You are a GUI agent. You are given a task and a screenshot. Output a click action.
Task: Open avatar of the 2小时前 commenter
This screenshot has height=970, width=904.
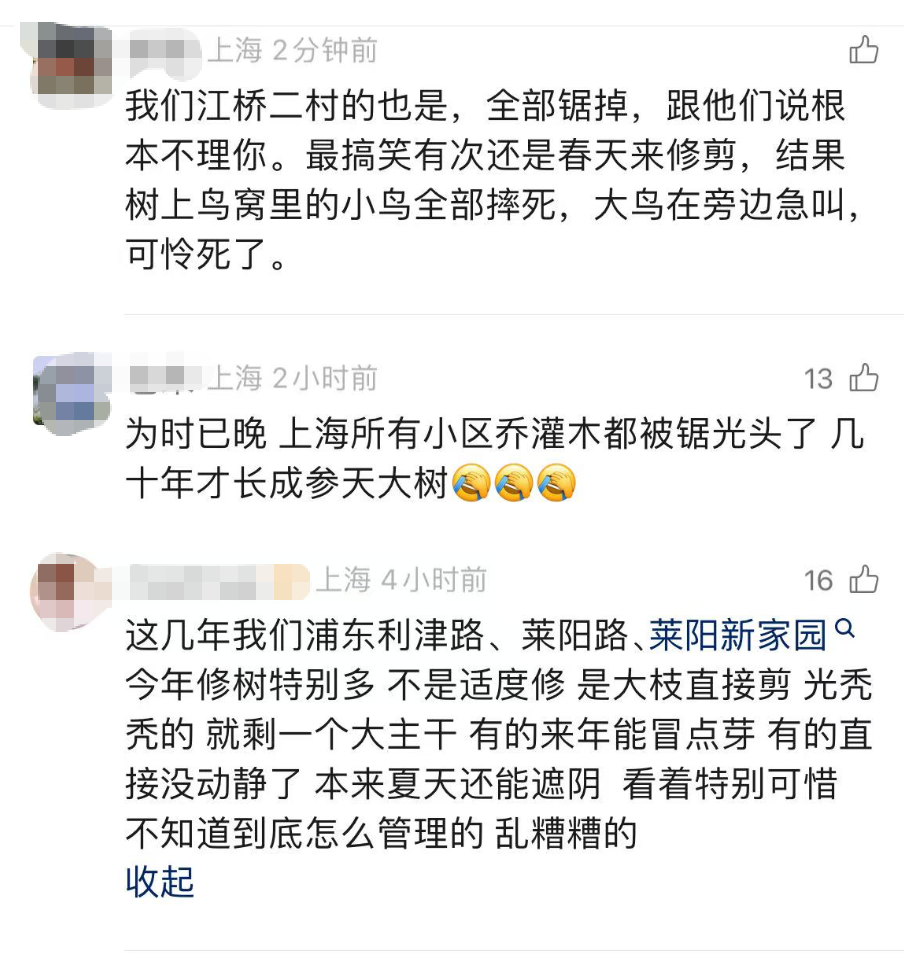pos(70,388)
